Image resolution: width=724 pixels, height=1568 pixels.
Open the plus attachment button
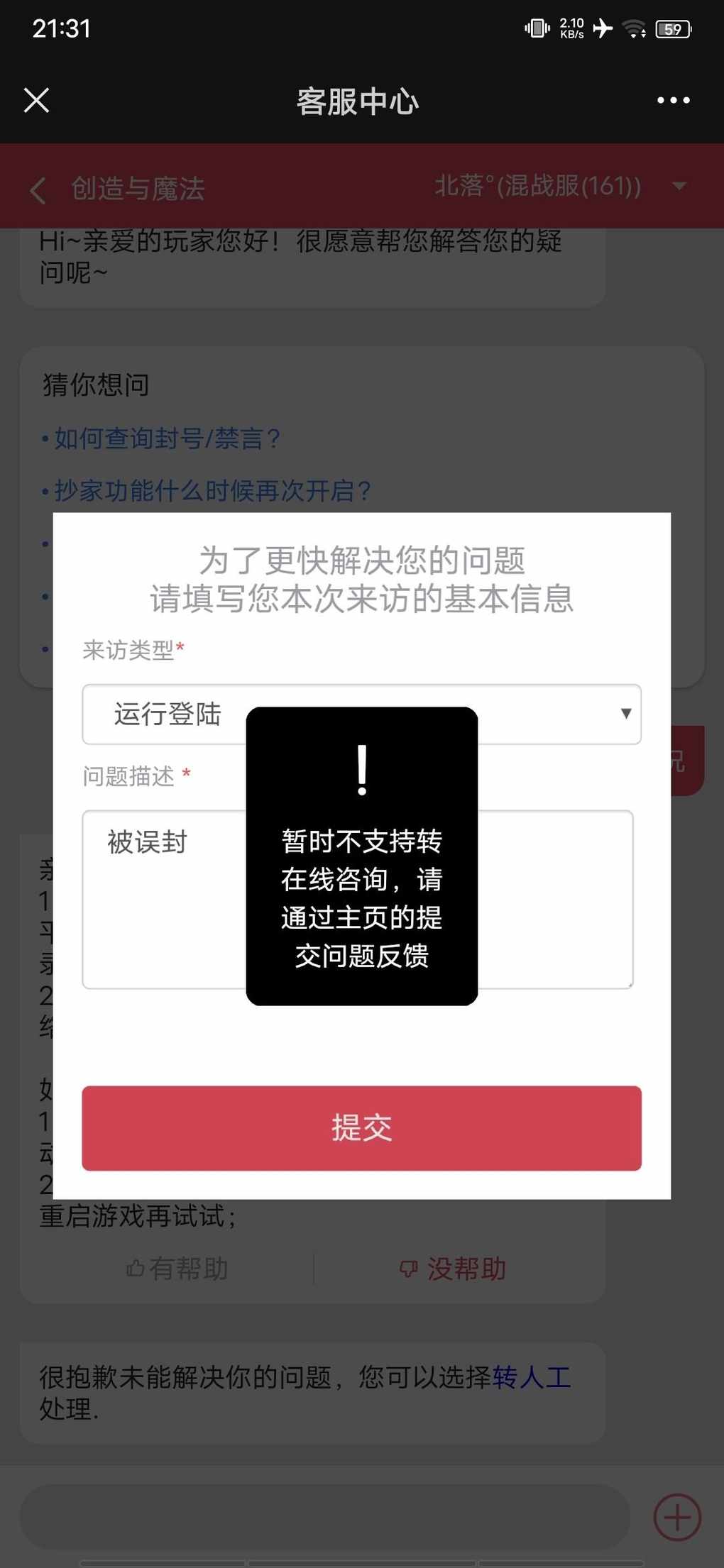tap(677, 1518)
